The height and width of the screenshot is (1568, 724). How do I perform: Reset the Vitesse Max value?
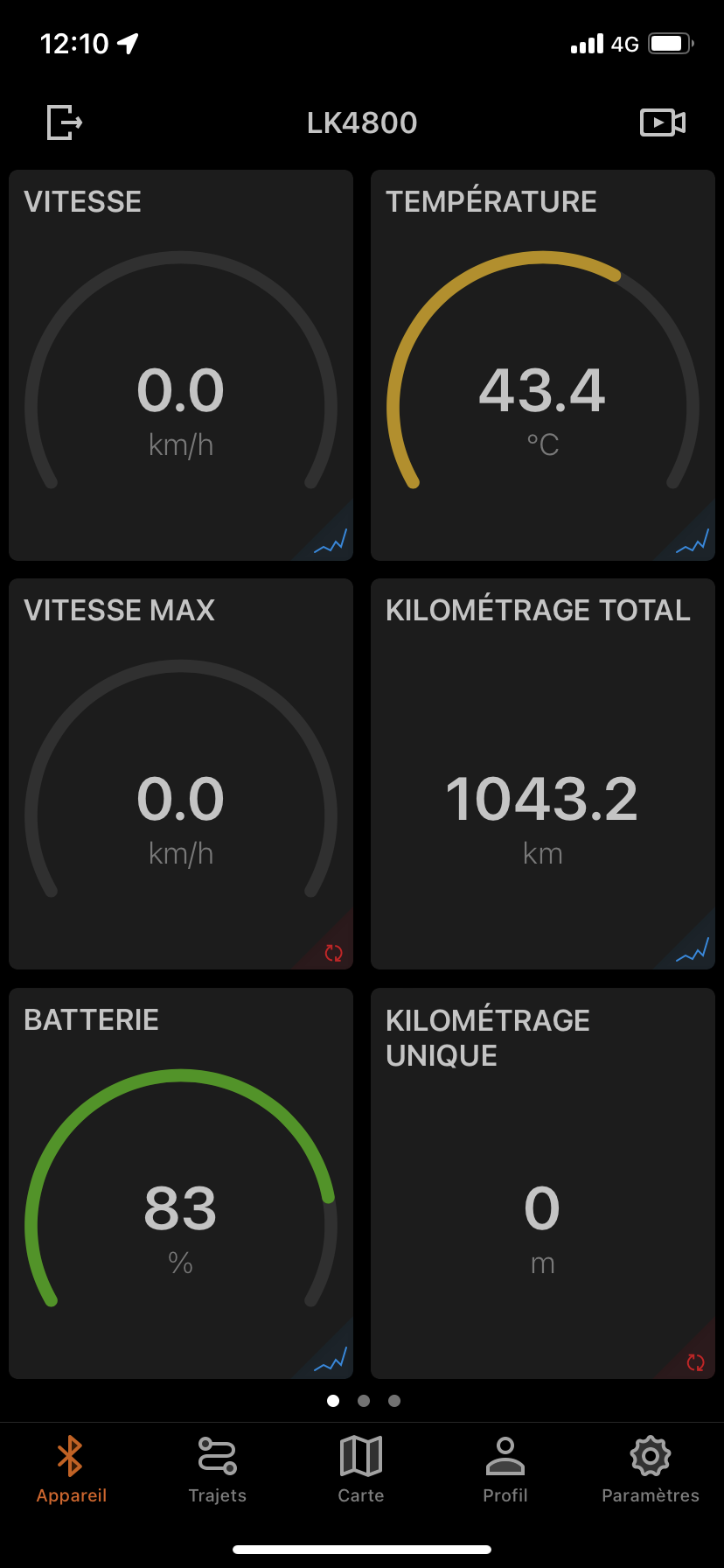pos(333,953)
